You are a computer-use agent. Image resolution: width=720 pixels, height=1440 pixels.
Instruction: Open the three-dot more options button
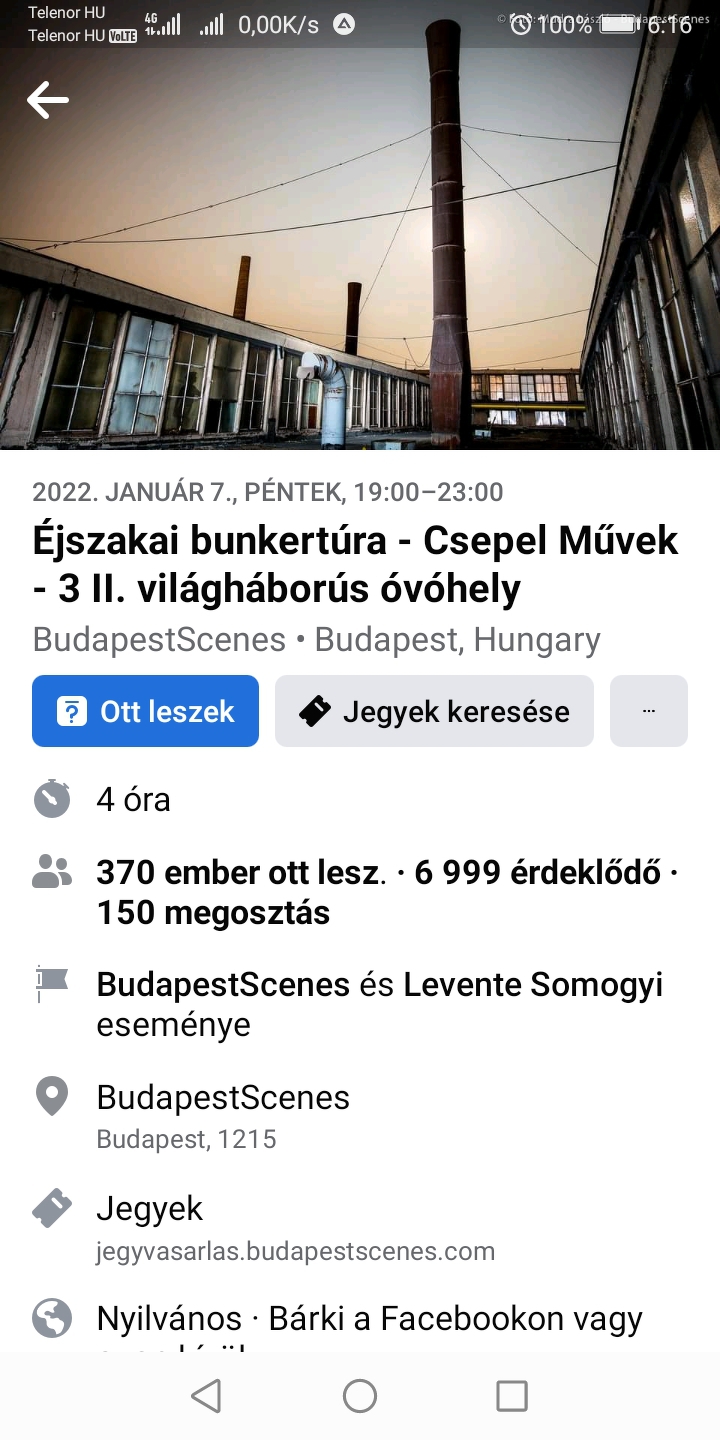tap(648, 711)
